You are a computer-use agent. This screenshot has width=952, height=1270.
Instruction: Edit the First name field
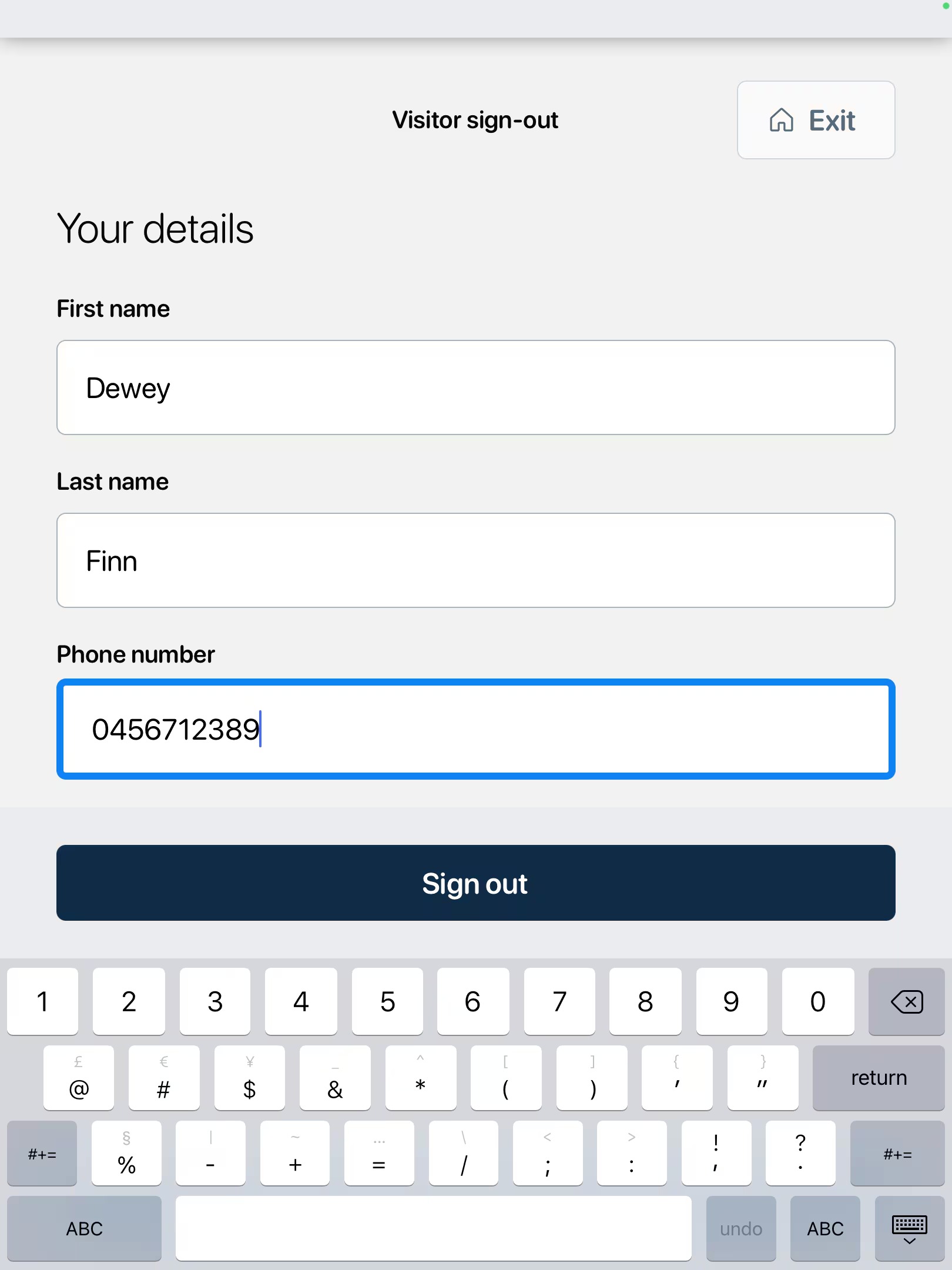pos(475,387)
